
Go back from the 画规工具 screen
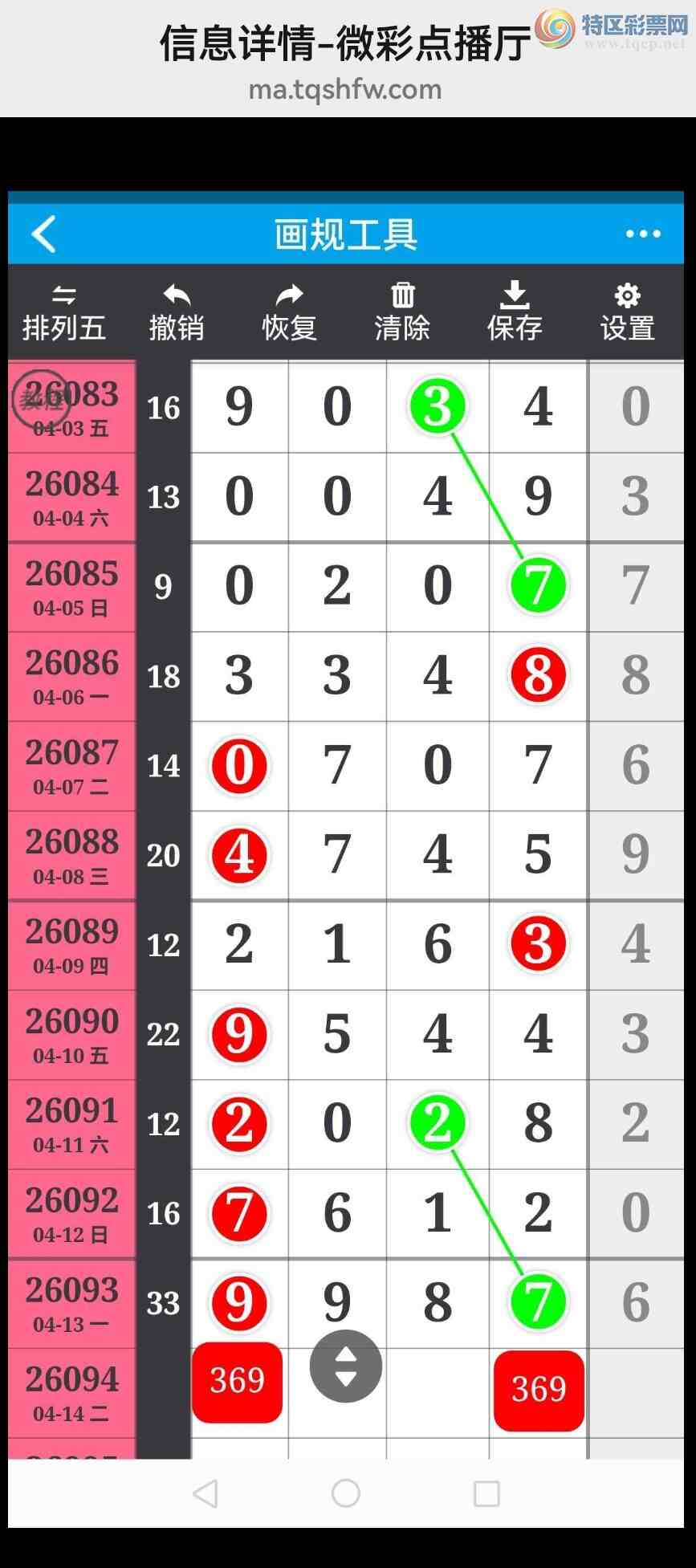[x=44, y=234]
